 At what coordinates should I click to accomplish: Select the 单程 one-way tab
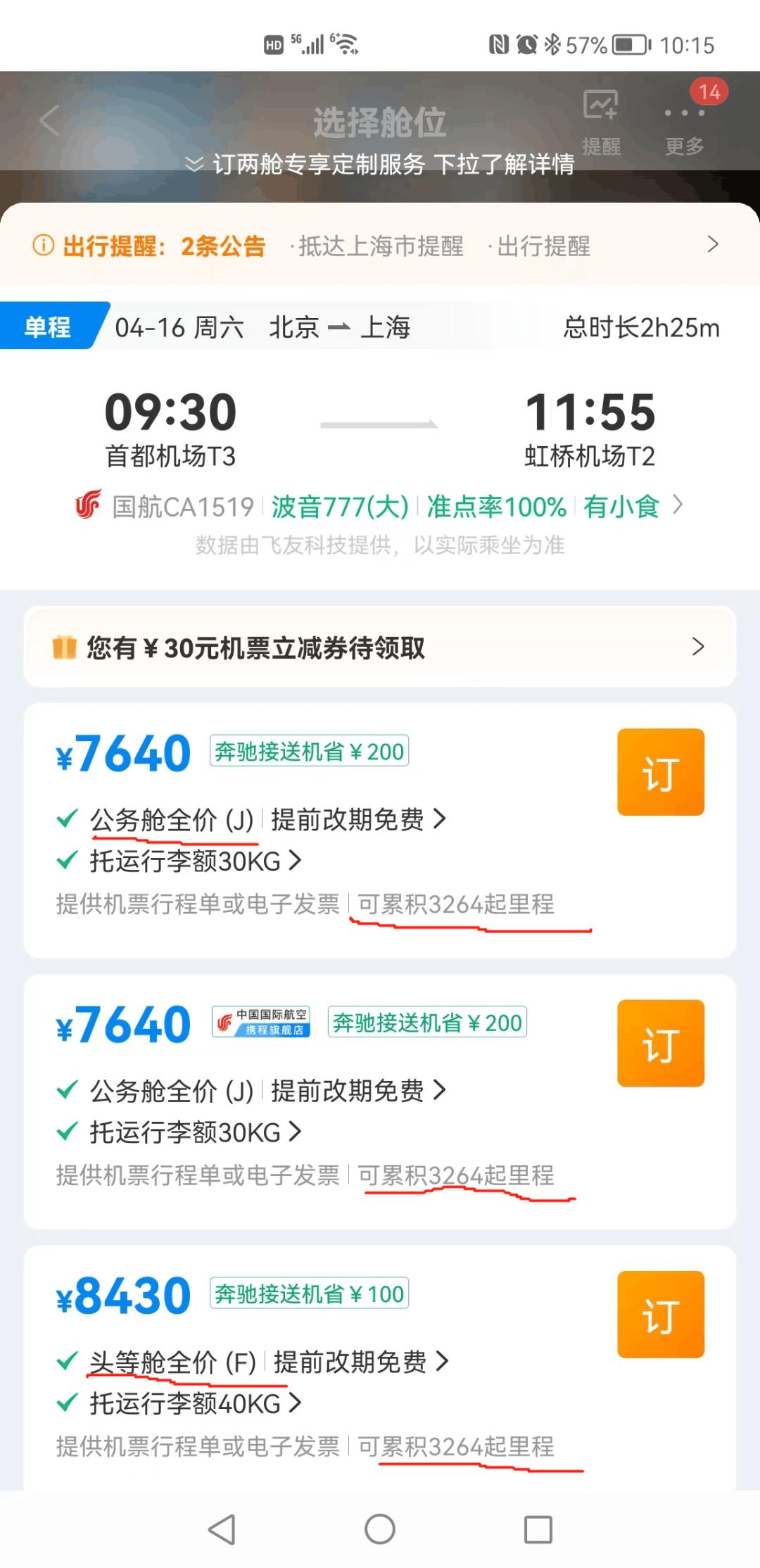pyautogui.click(x=46, y=327)
